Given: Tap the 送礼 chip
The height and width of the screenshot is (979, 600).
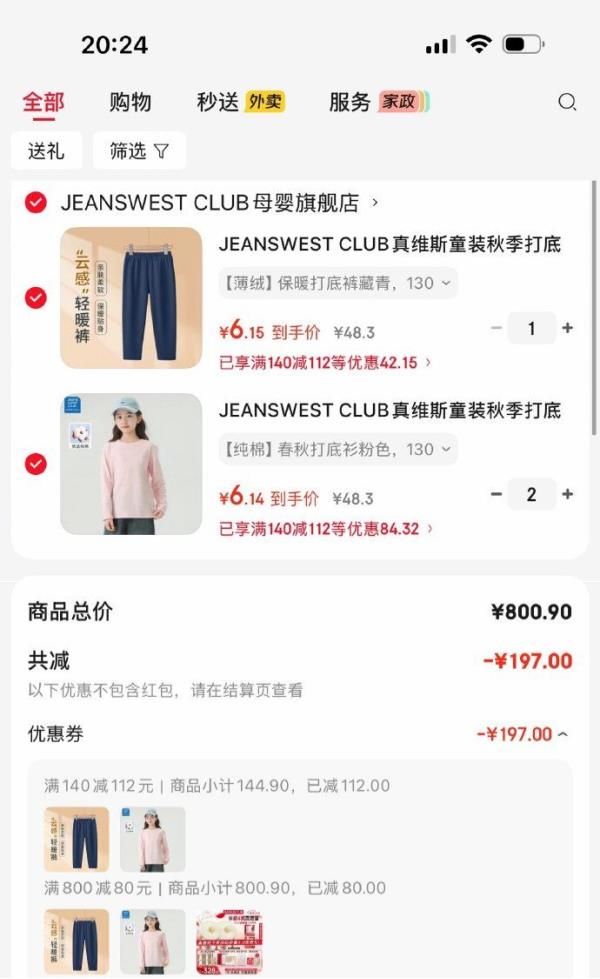Looking at the screenshot, I should tap(46, 151).
